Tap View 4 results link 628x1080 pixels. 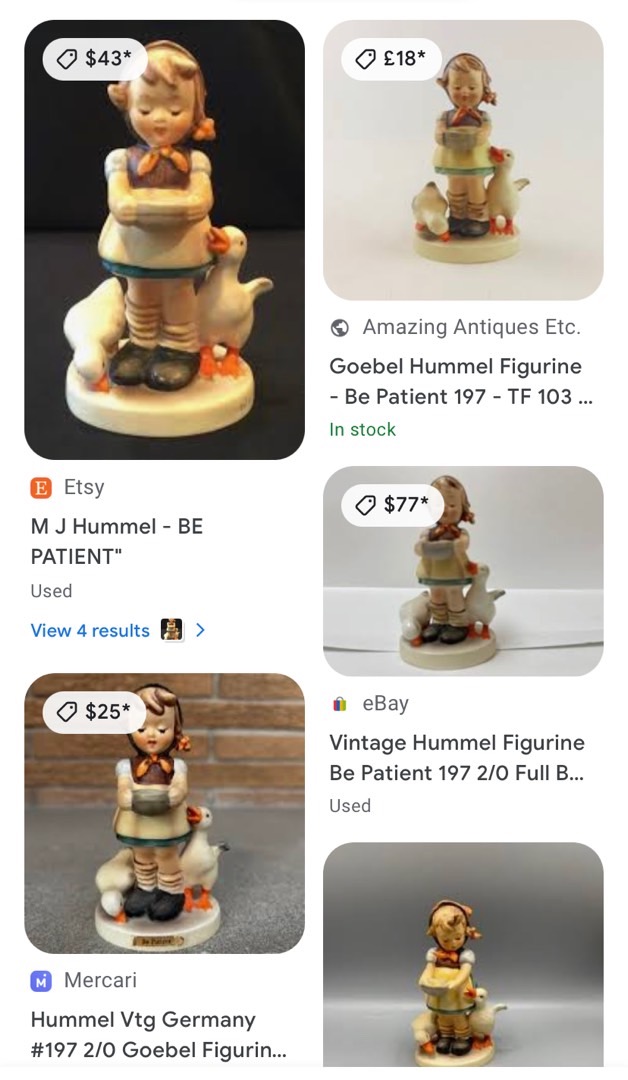90,630
